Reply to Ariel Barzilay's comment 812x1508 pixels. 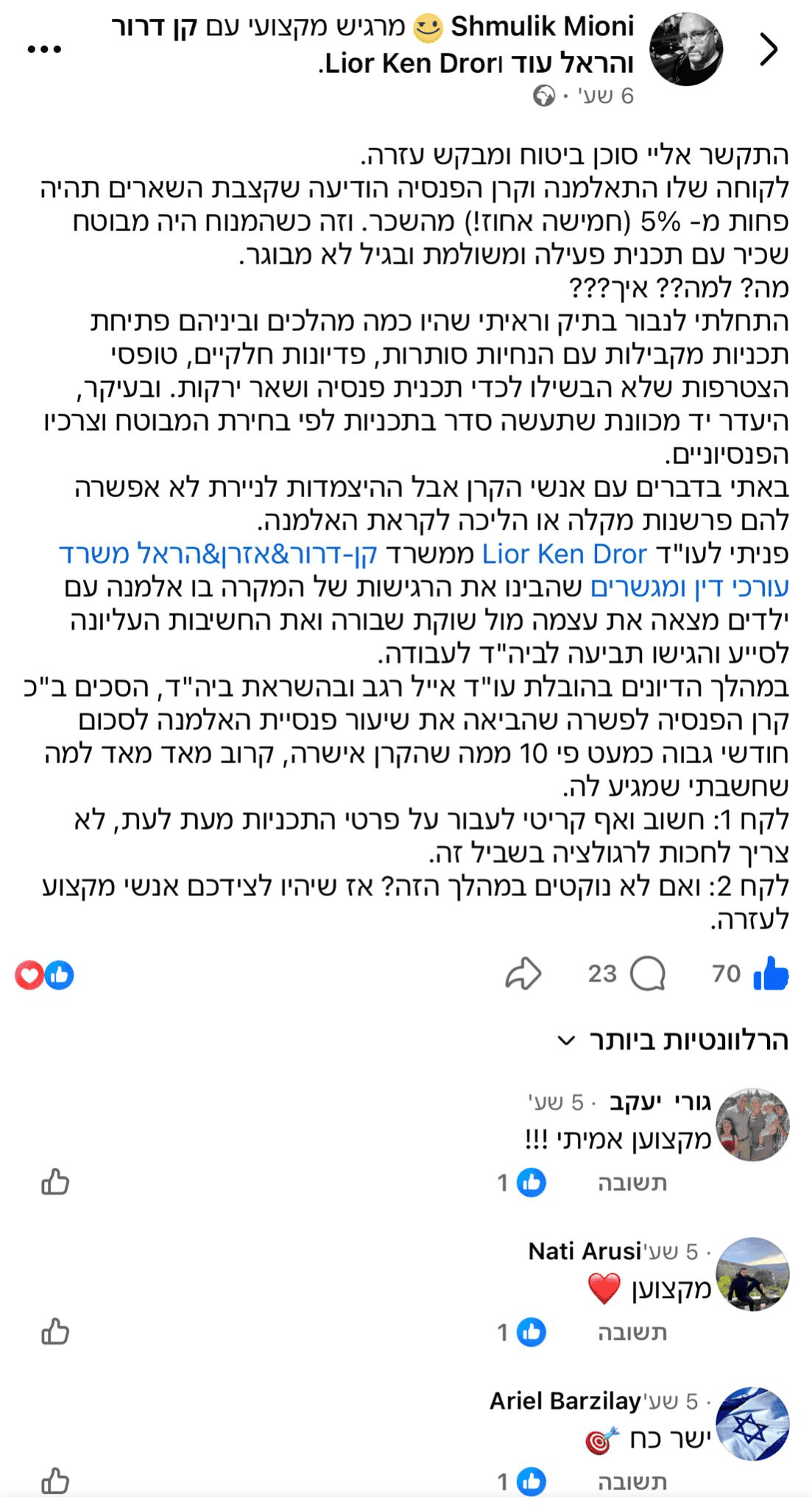[632, 1481]
